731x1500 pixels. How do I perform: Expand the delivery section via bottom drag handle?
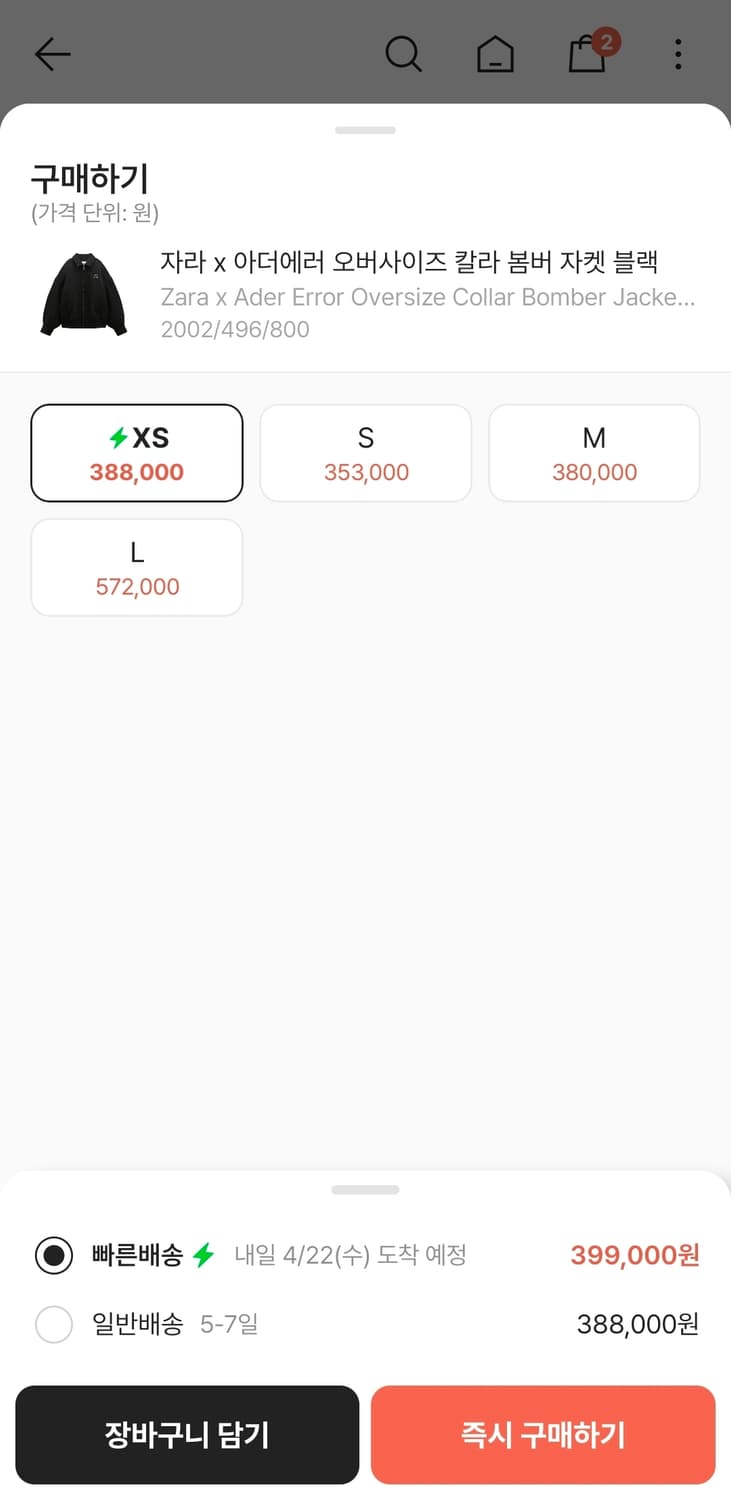point(365,1189)
